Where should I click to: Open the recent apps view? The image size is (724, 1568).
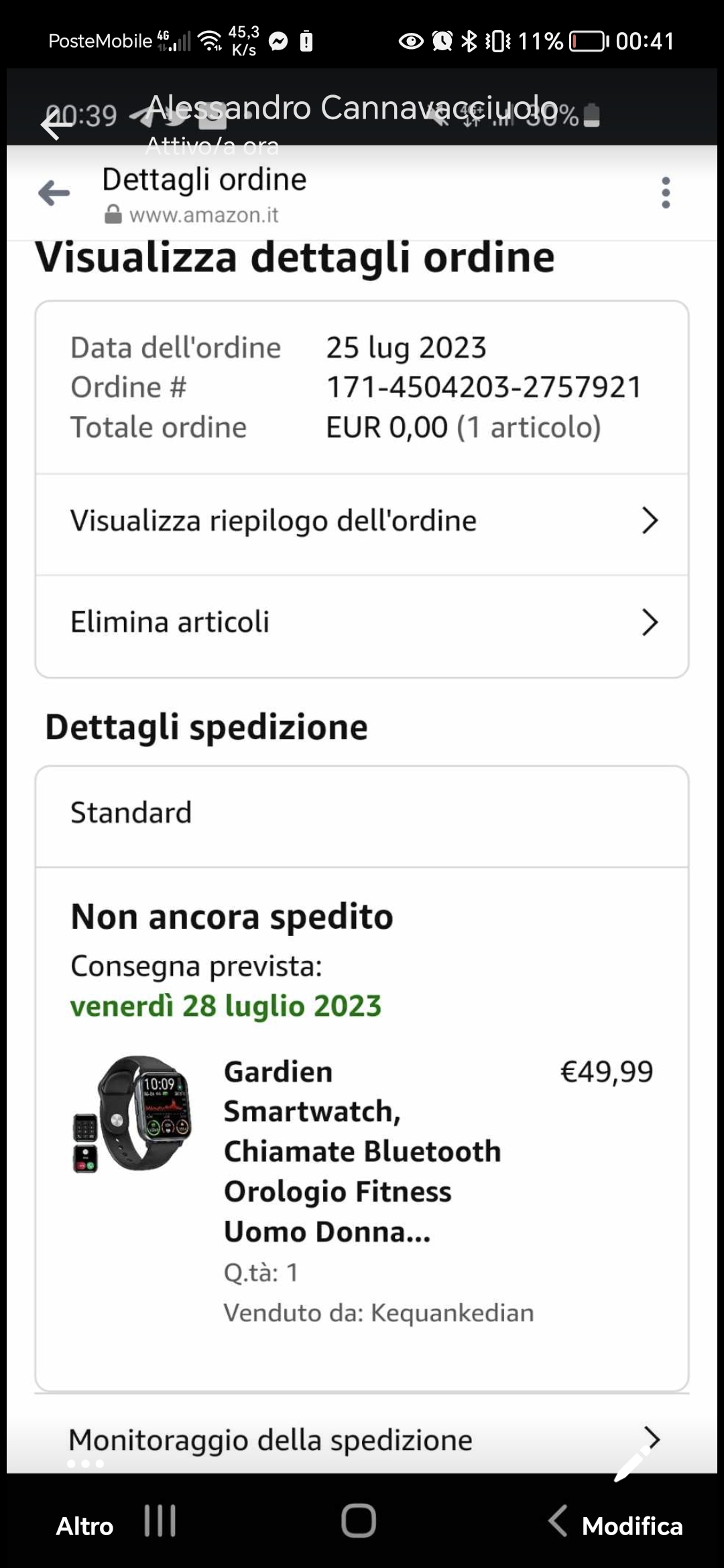click(x=160, y=1520)
